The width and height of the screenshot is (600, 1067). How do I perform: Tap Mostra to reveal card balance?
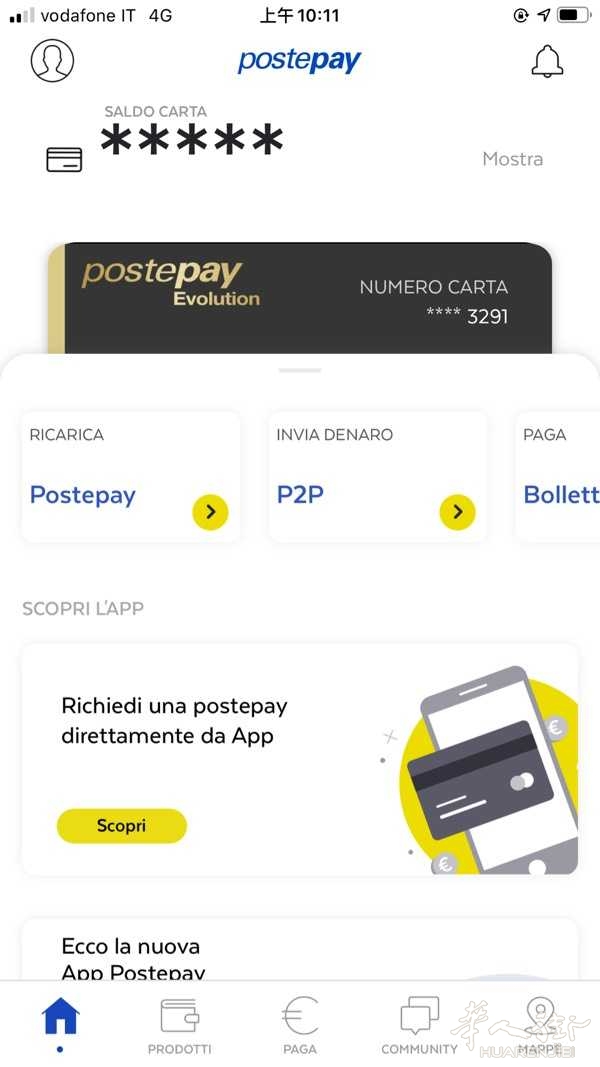point(512,159)
